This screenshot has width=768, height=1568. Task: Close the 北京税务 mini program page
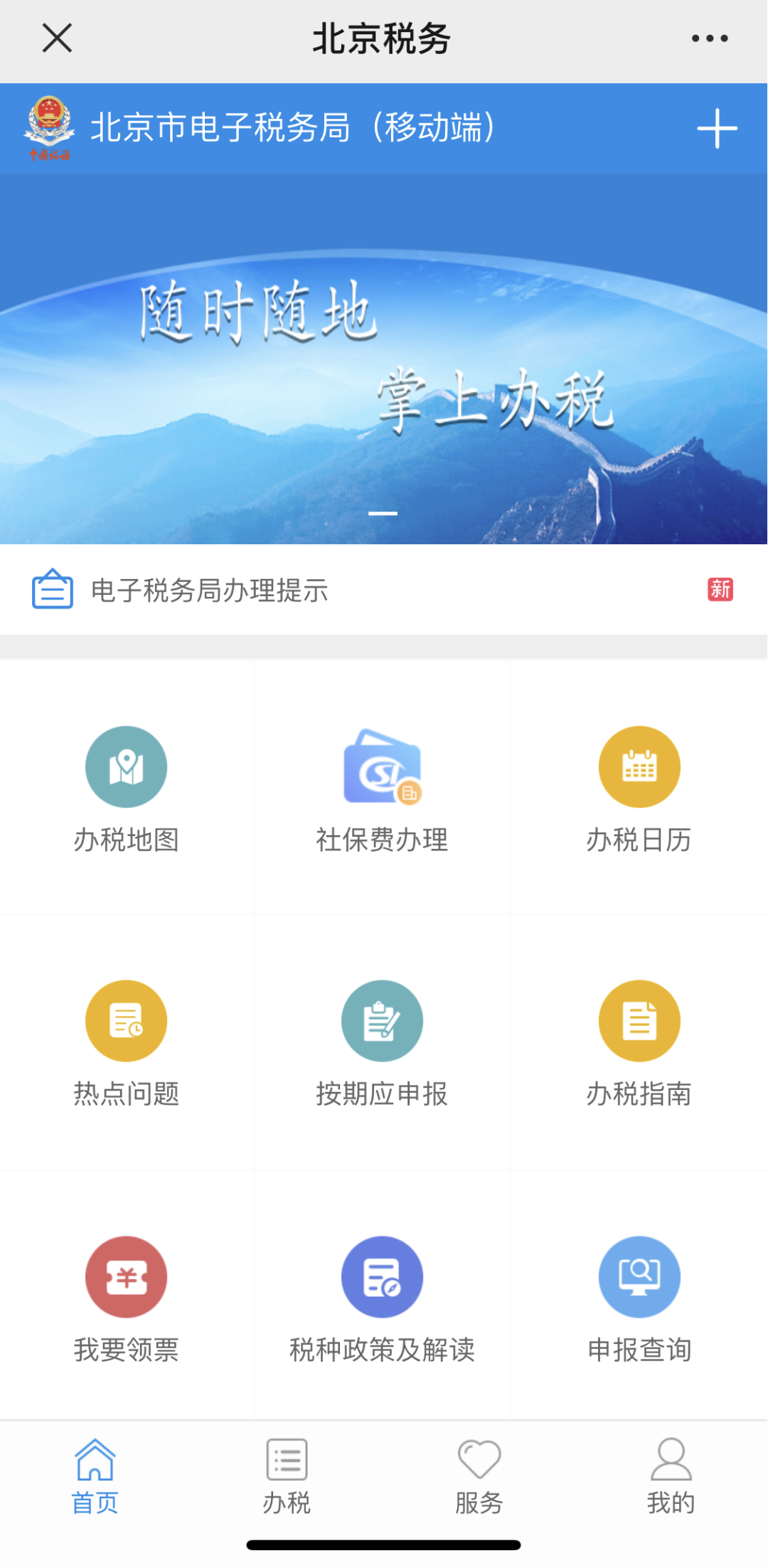[57, 38]
